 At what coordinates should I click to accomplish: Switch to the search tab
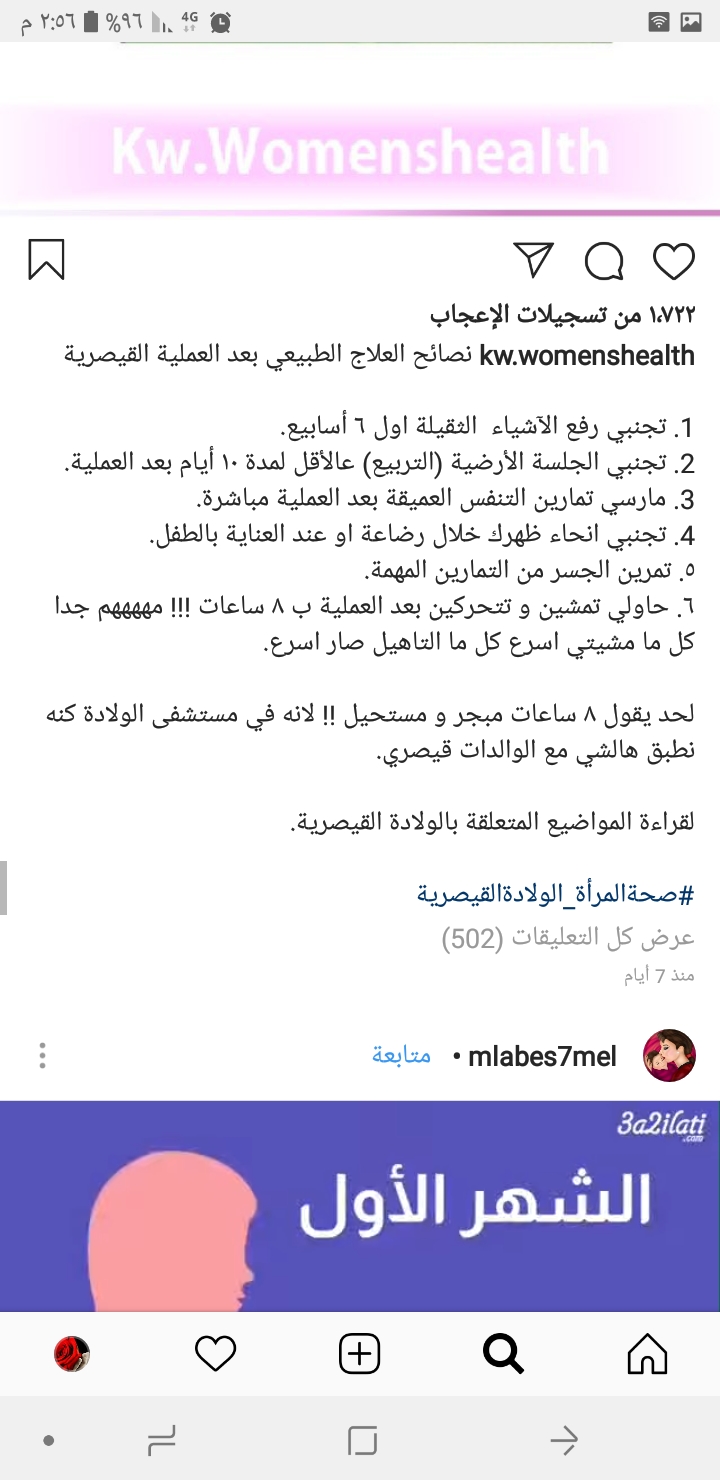click(x=503, y=1355)
